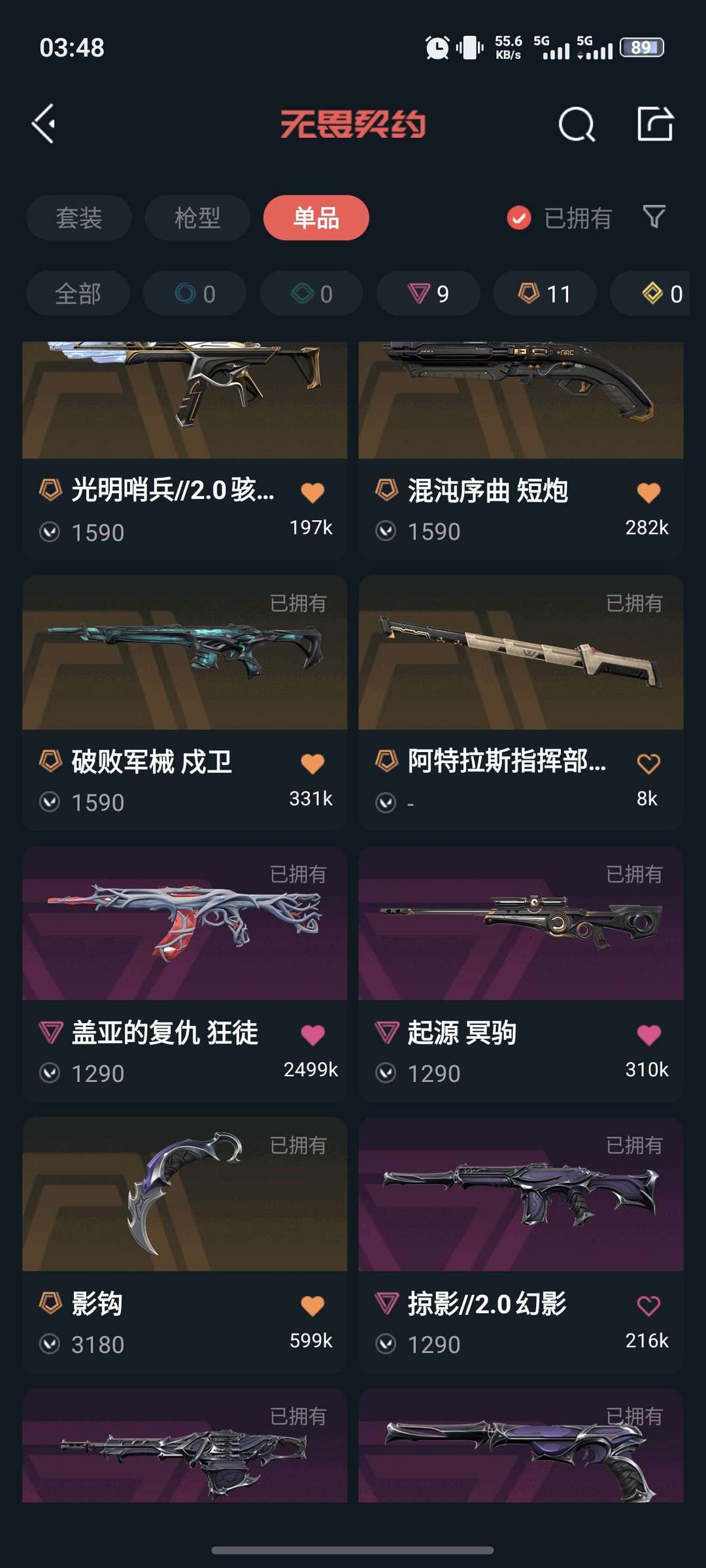Like the 阿特拉斯指挥部 skin with the heart

648,763
